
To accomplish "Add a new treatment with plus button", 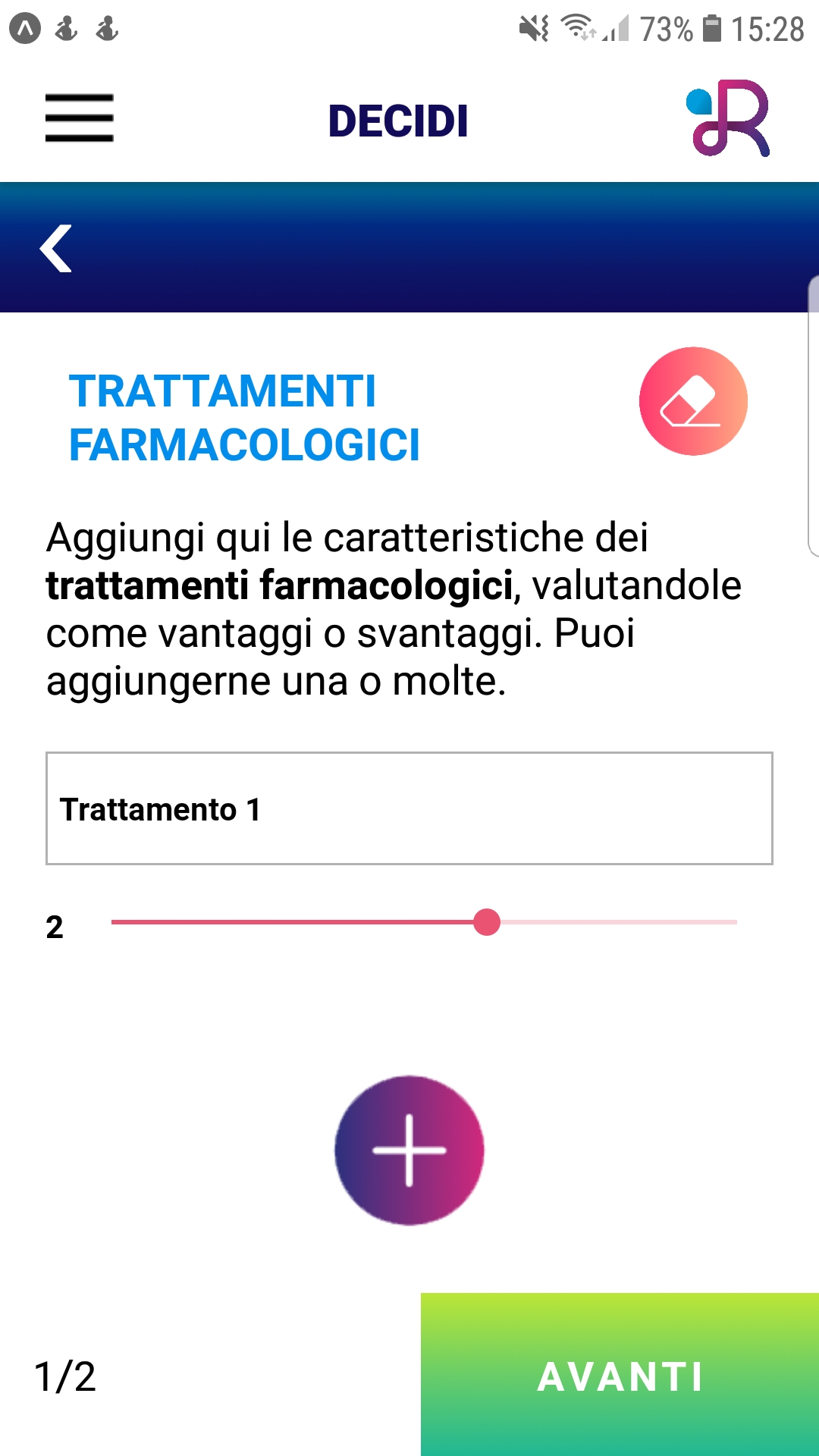I will tap(409, 1150).
